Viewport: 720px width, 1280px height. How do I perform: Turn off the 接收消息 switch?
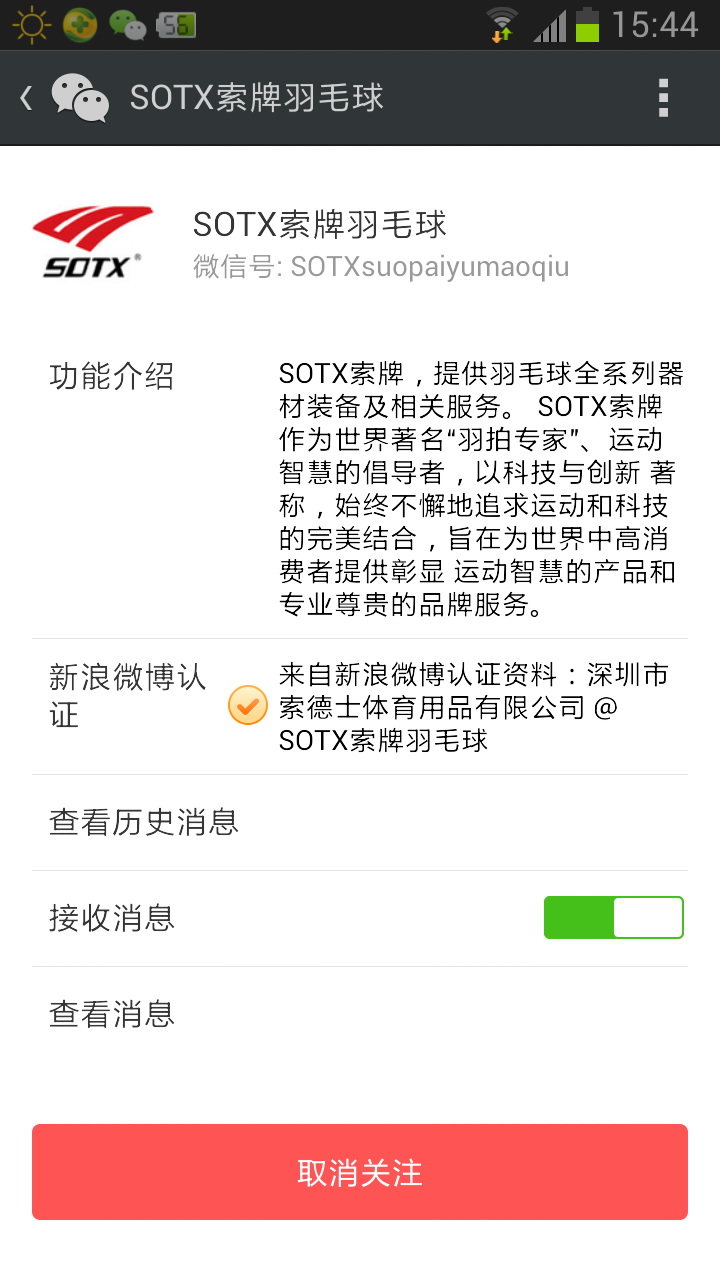(613, 918)
